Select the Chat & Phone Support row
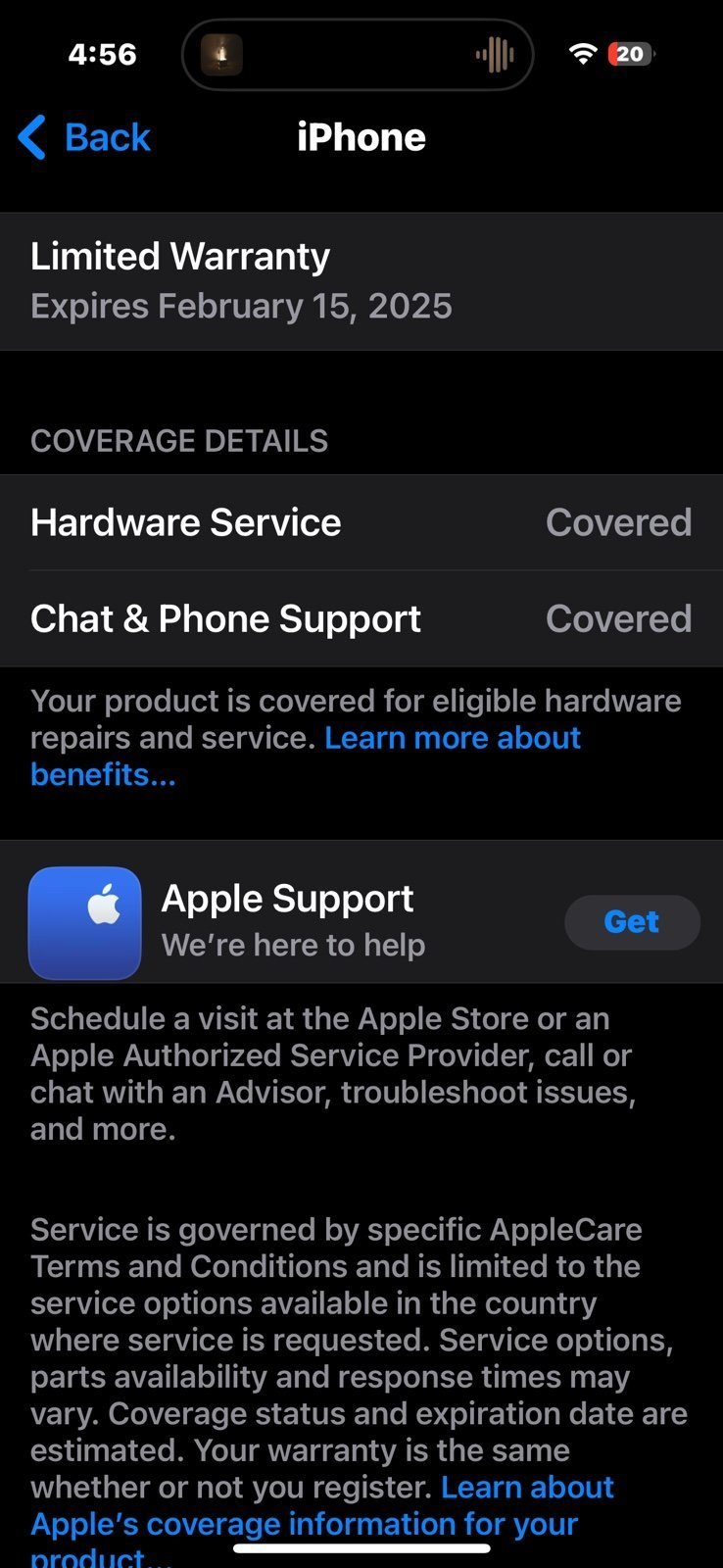The height and width of the screenshot is (1568, 723). pyautogui.click(x=361, y=618)
